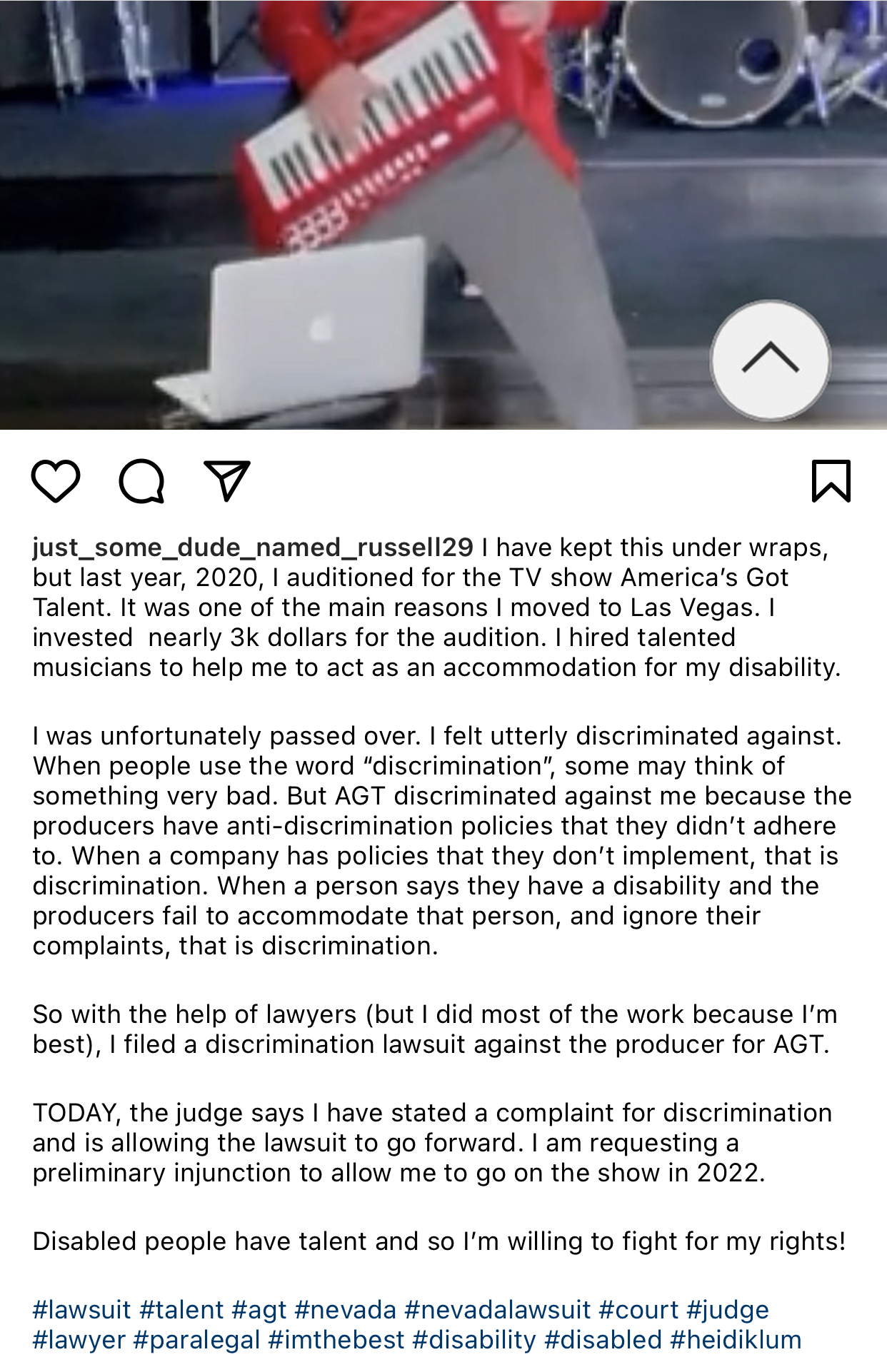The width and height of the screenshot is (887, 1372).
Task: Open the #paralegal hashtag
Action: click(197, 1340)
